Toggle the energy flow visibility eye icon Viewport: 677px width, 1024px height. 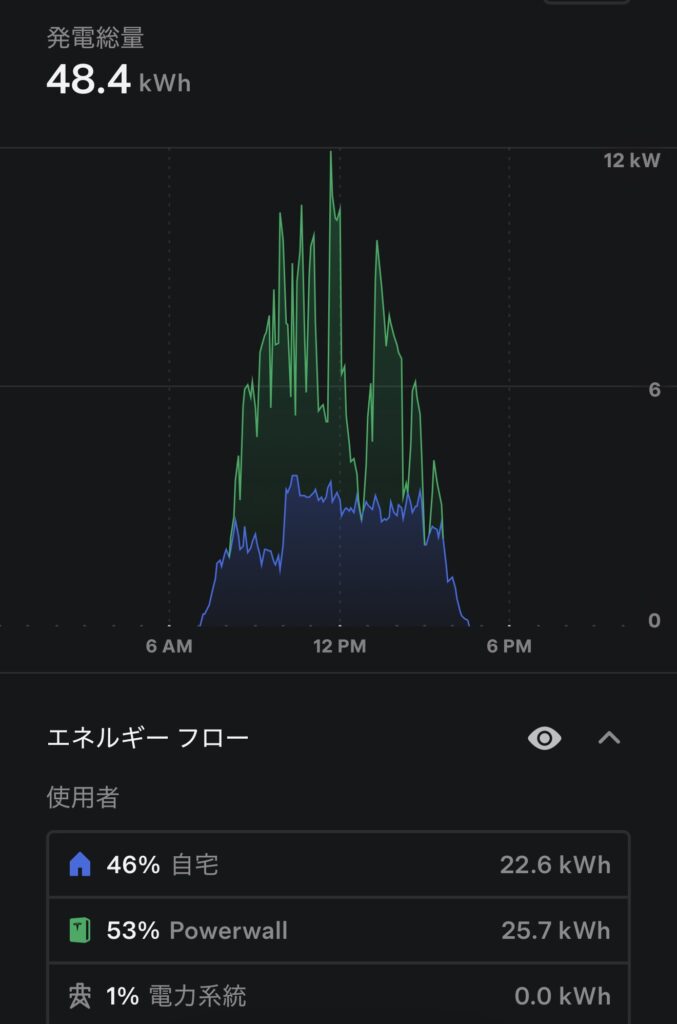544,739
